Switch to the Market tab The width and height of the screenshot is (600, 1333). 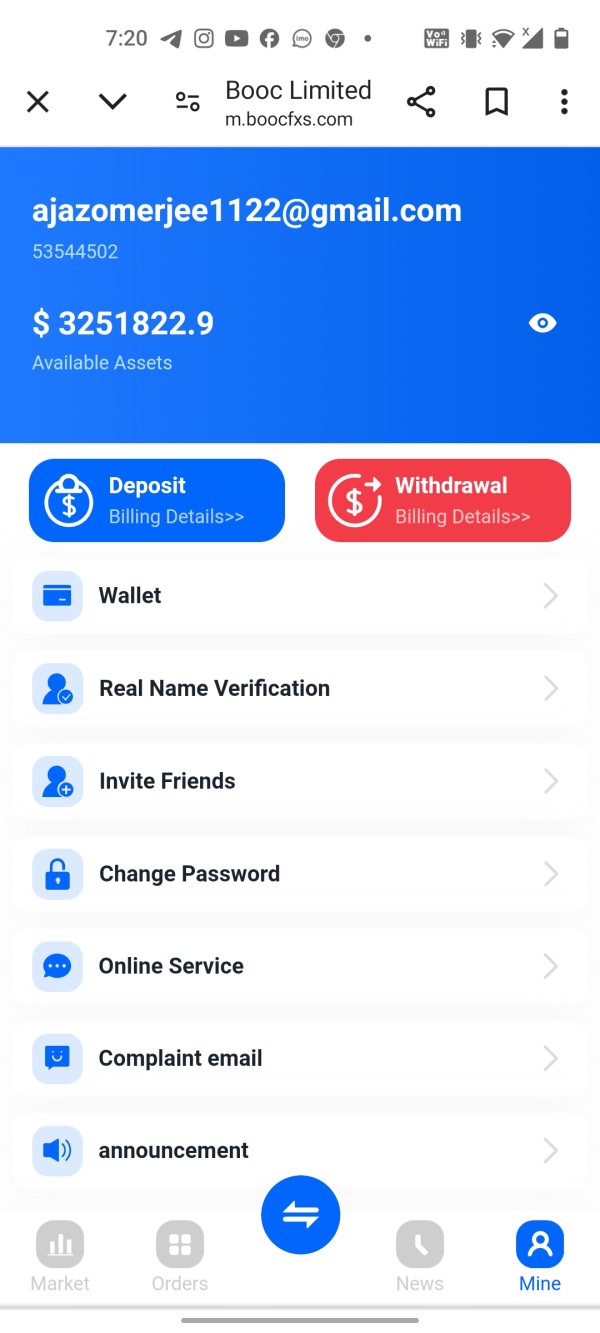[60, 1257]
